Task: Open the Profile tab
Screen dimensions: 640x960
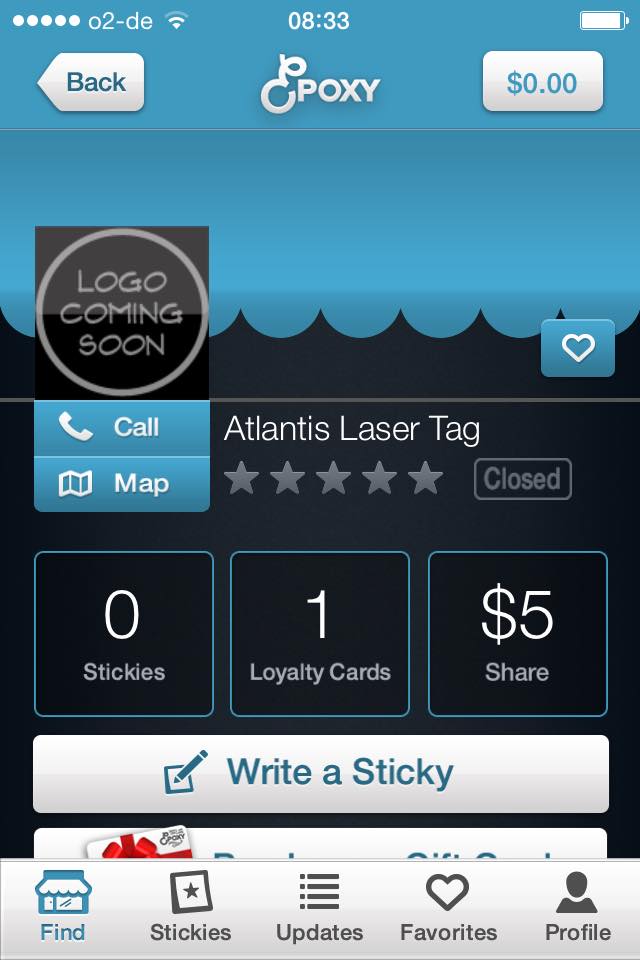Action: [577, 908]
